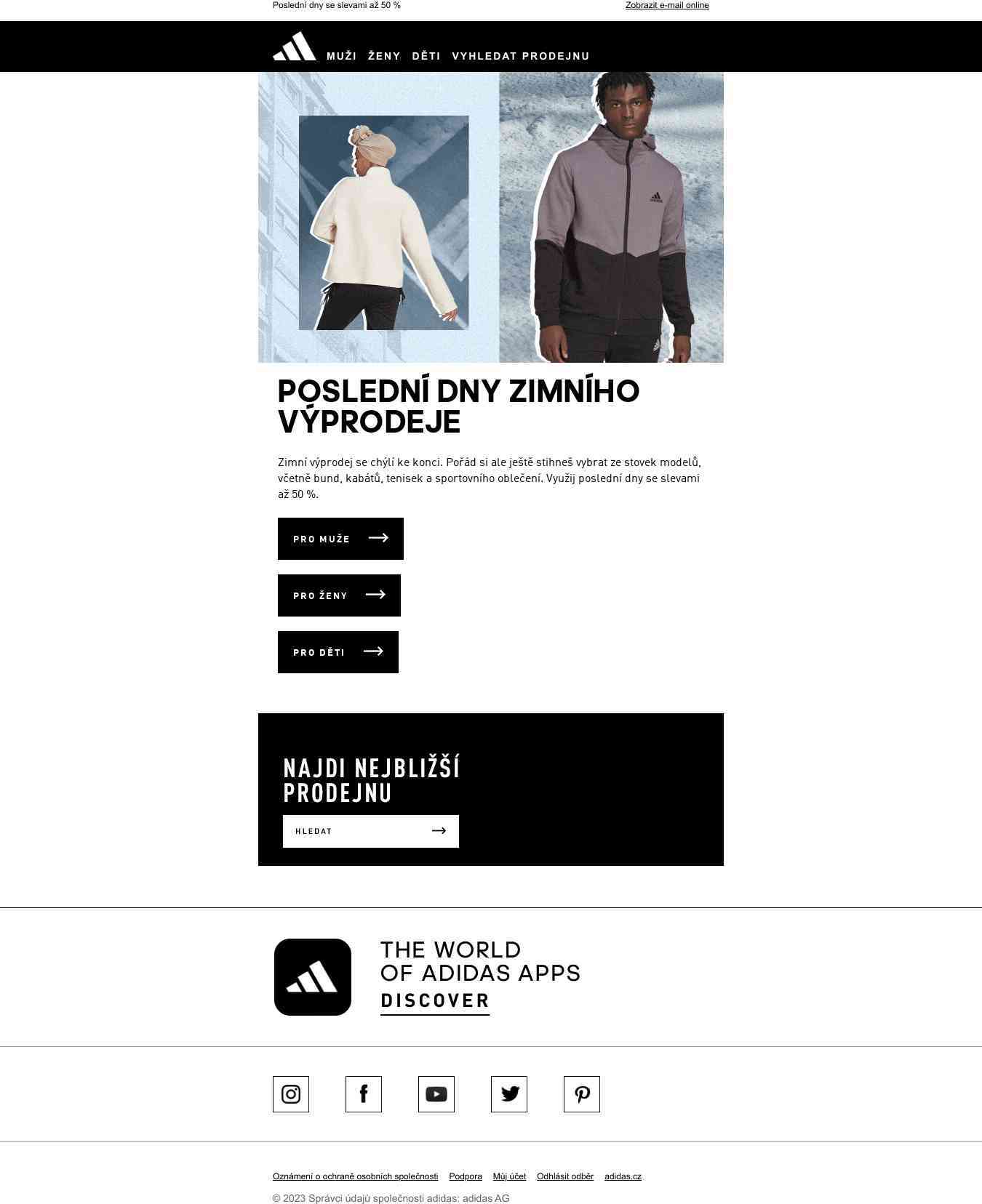Open the privacy notice link
The image size is (982, 1204).
point(355,1176)
